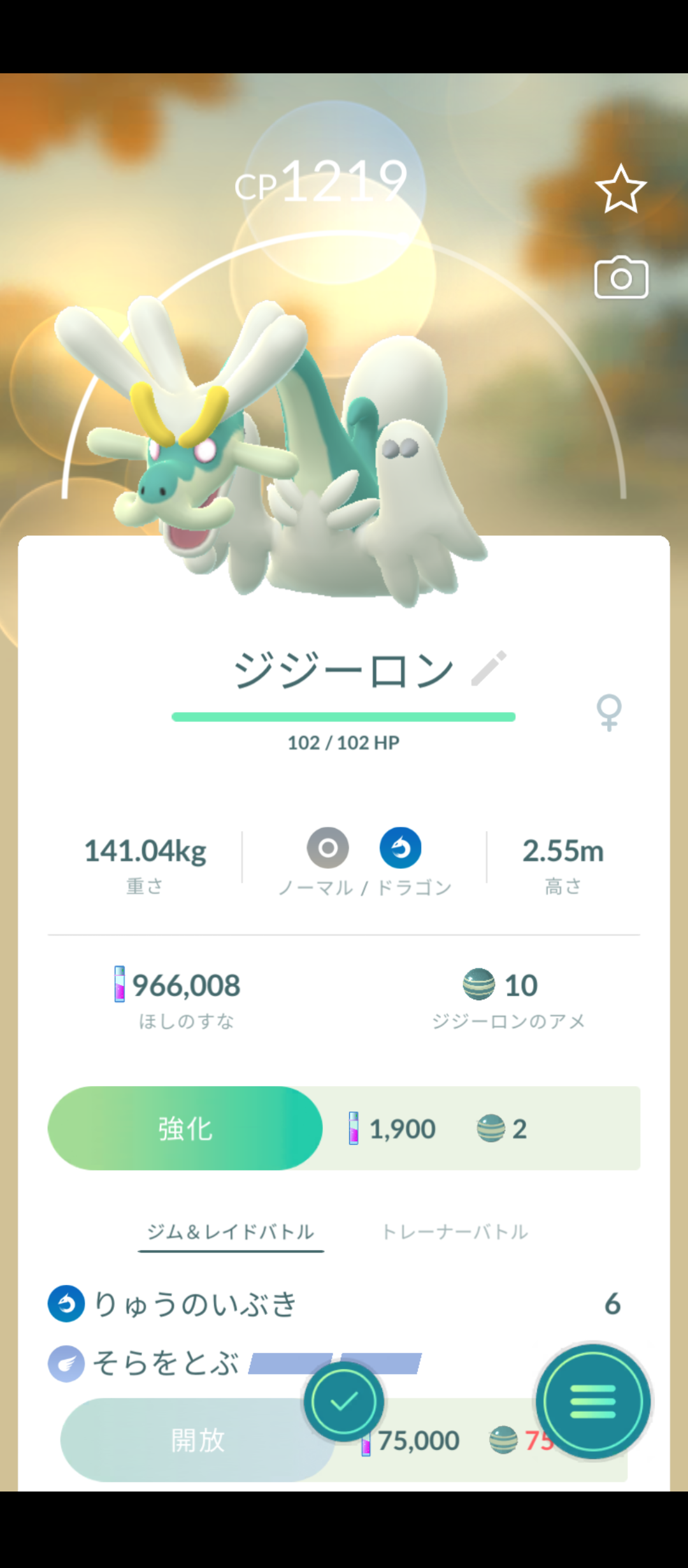Image resolution: width=688 pixels, height=1568 pixels.
Task: Confirm with the round checkmark button
Action: coord(344,1401)
